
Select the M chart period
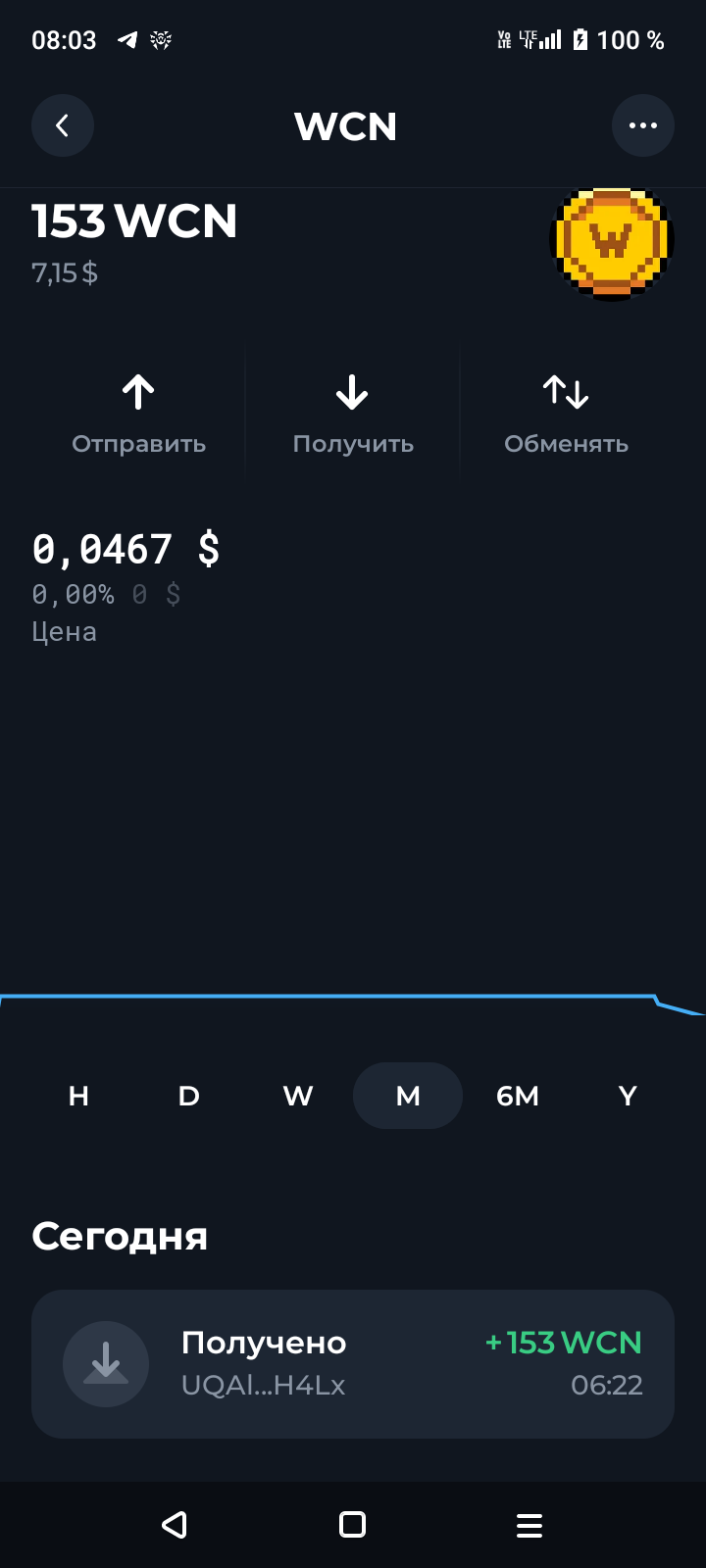click(x=408, y=1096)
